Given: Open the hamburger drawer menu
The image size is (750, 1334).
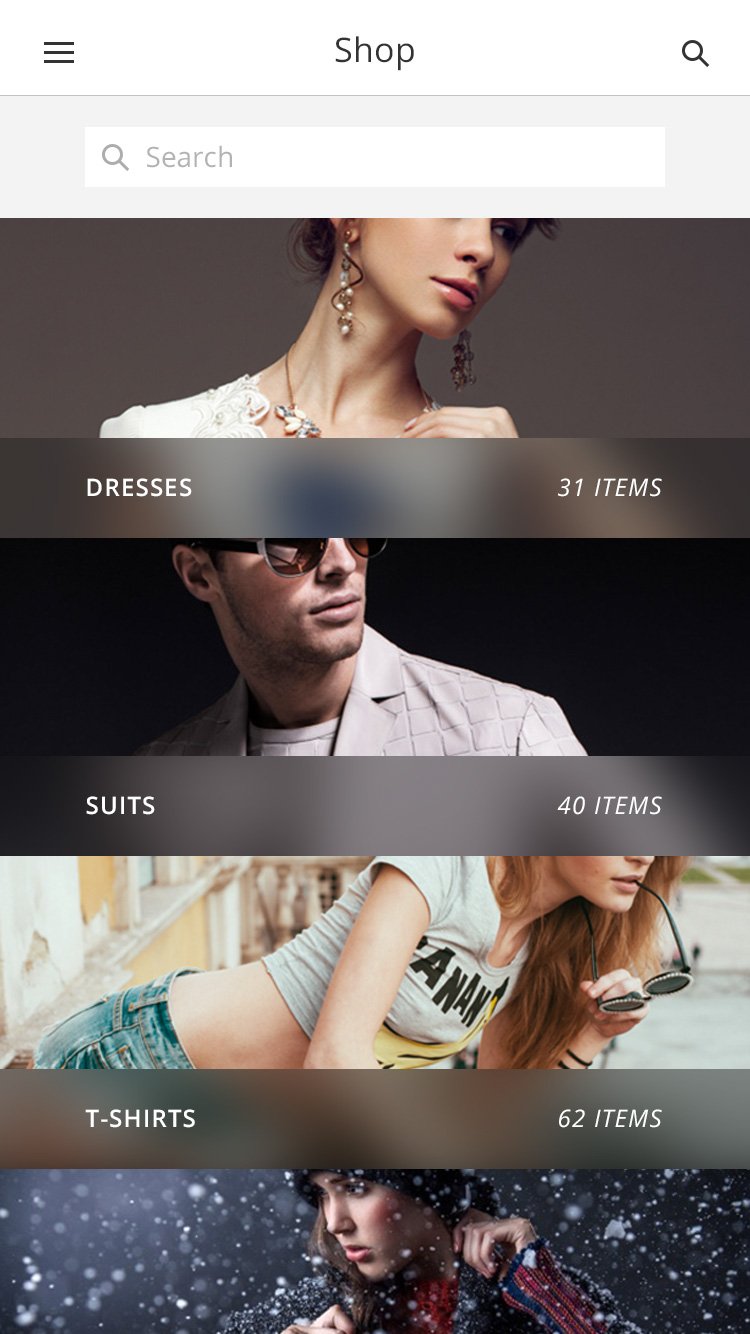Looking at the screenshot, I should [x=59, y=53].
